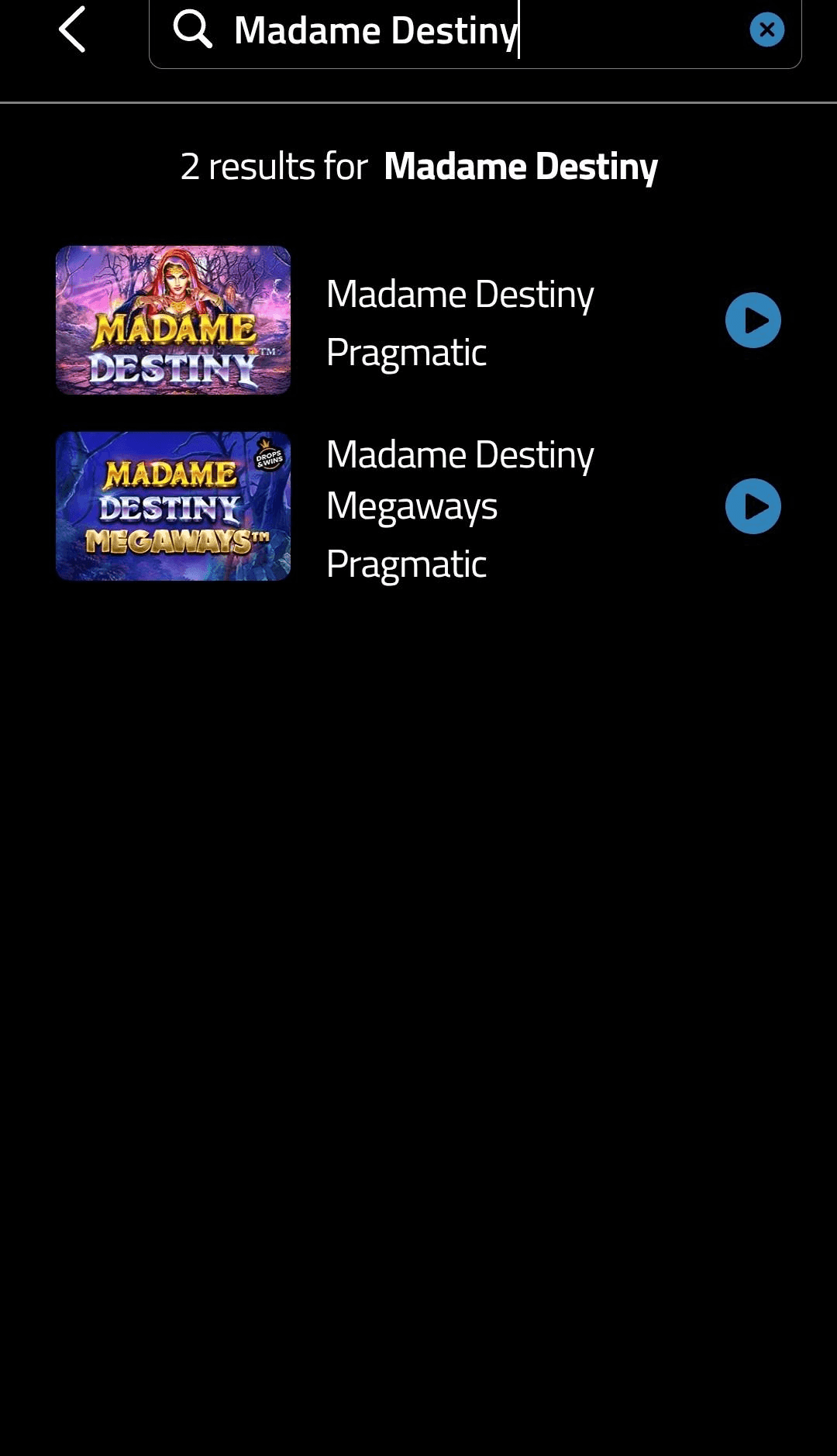Image resolution: width=837 pixels, height=1456 pixels.
Task: Tap the back arrow to leave search
Action: (x=74, y=31)
